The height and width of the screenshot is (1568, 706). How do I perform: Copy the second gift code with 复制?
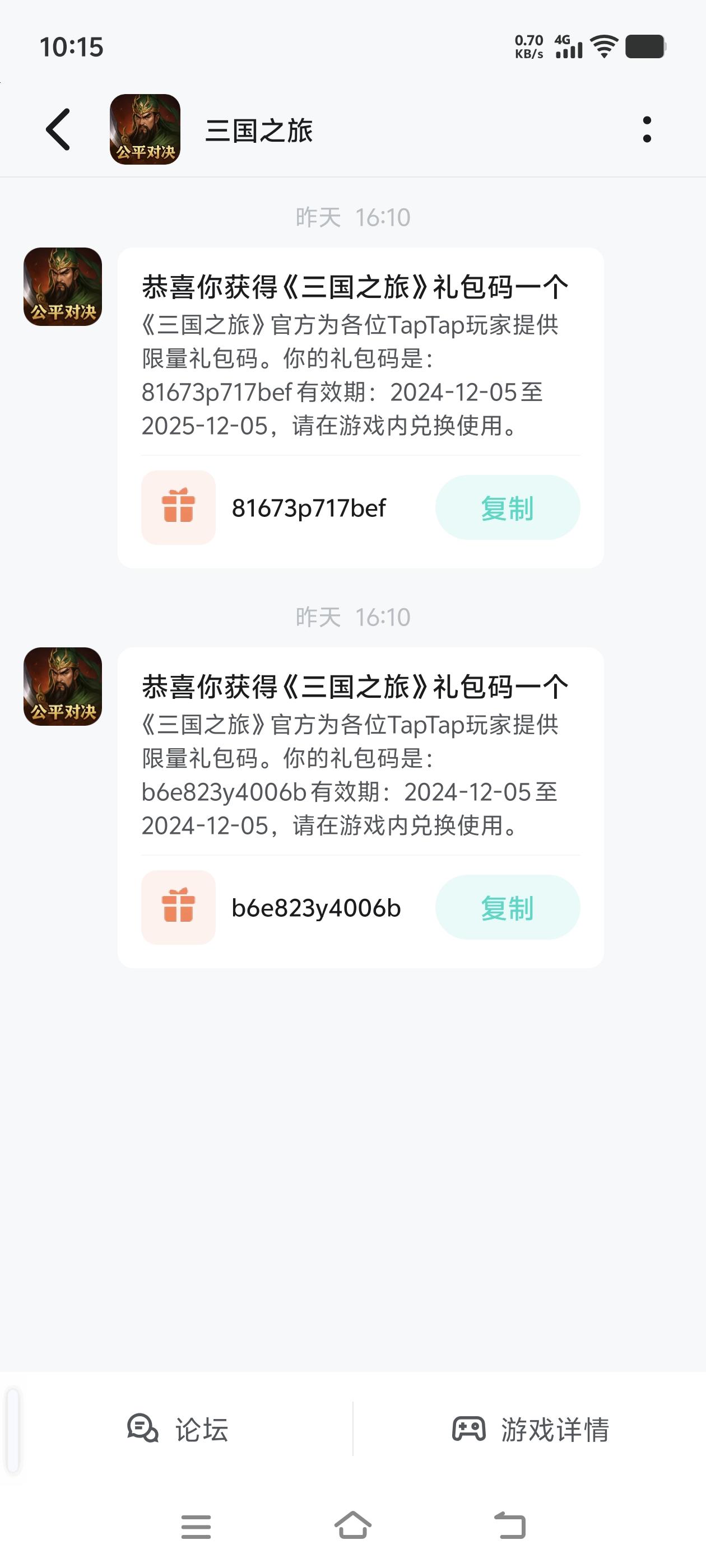point(507,908)
